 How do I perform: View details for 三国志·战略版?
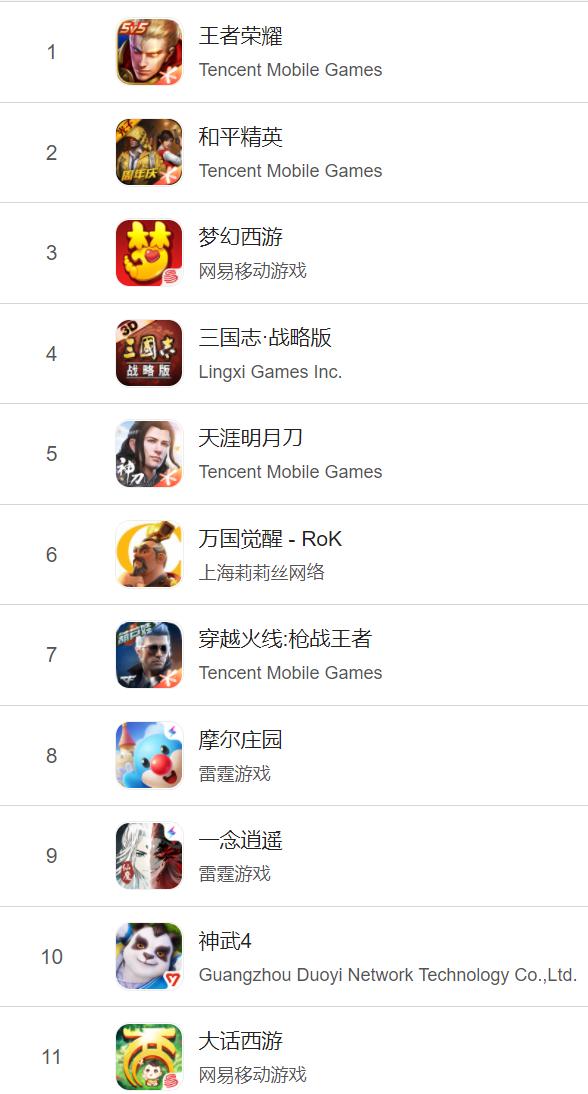pos(294,354)
